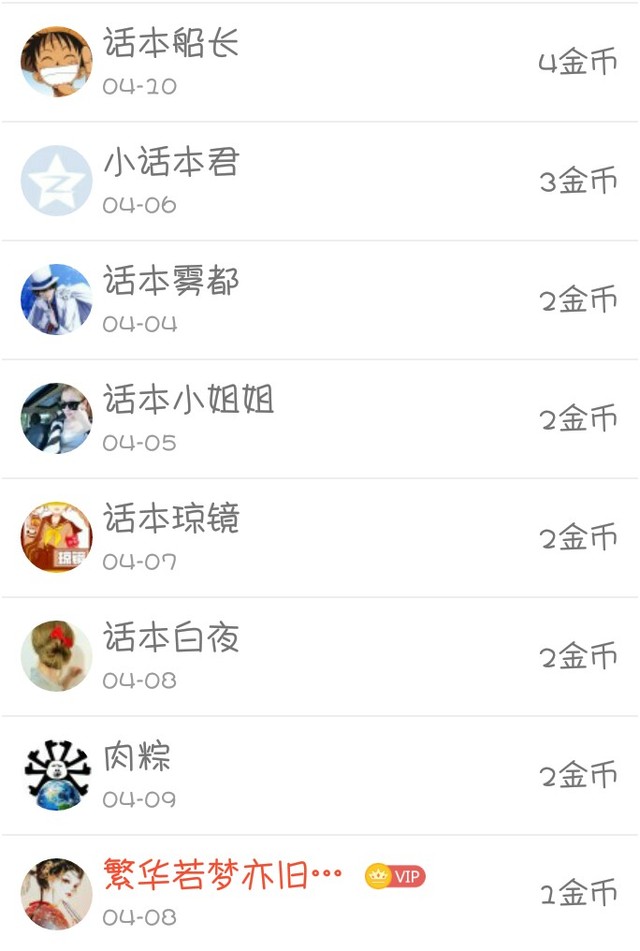Open the 话本船长 row
The height and width of the screenshot is (951, 640).
pyautogui.click(x=320, y=62)
